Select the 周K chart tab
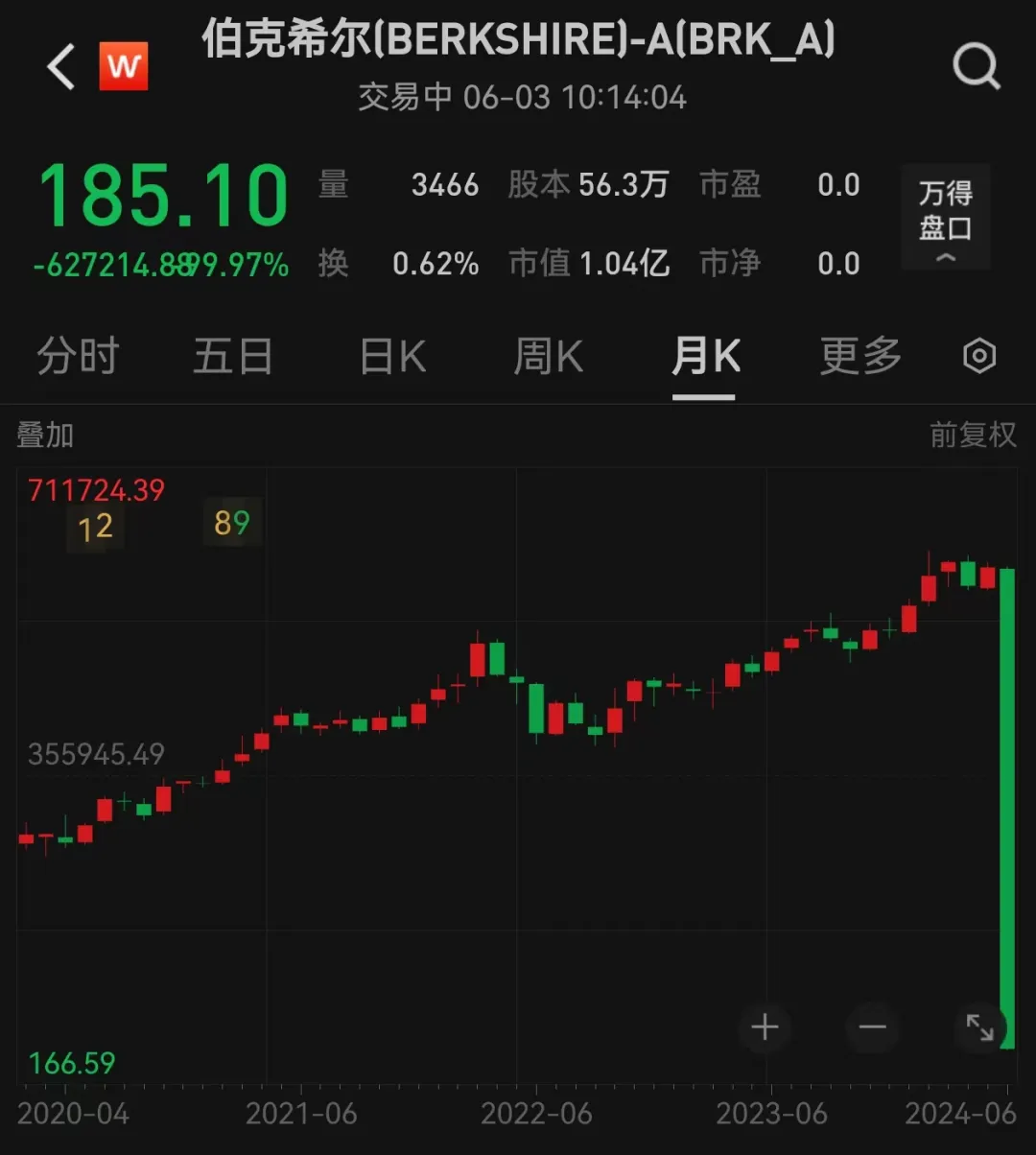This screenshot has width=1036, height=1155. coord(549,356)
